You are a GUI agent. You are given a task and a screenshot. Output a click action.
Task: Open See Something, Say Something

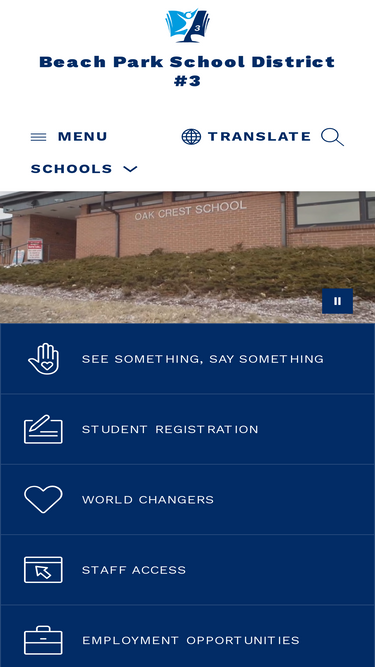pos(188,359)
